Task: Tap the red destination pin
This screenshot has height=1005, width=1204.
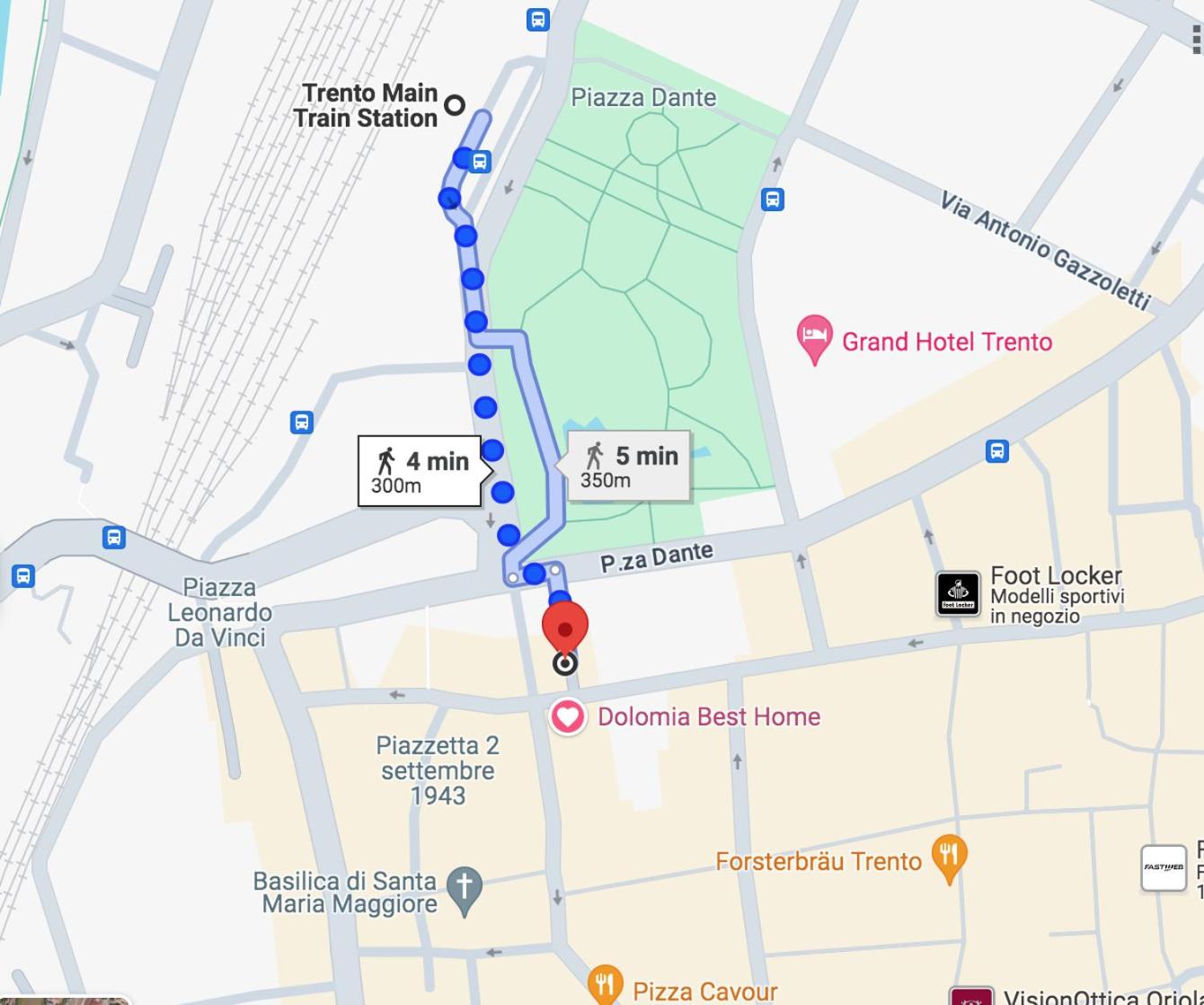Action: tap(565, 627)
